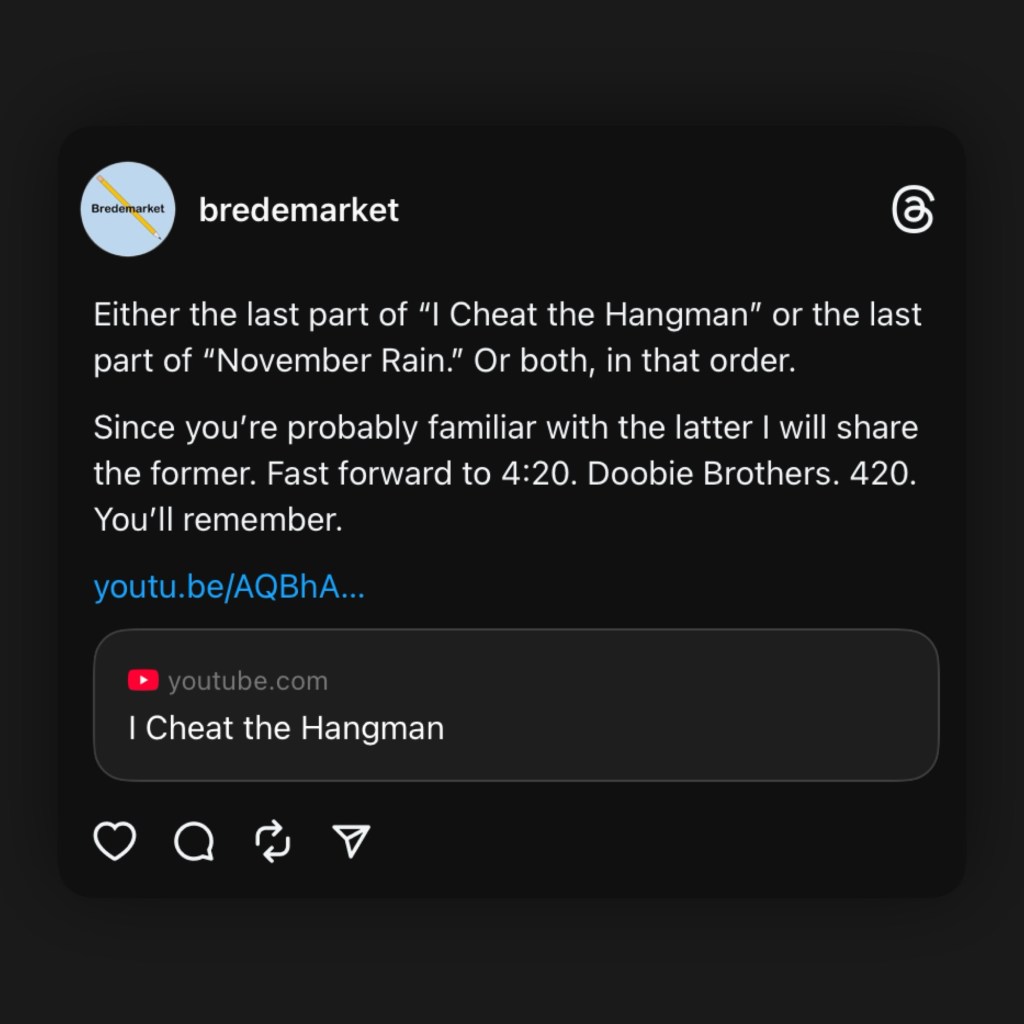Share the post via send icon
Screen dimensions: 1024x1024
point(351,842)
